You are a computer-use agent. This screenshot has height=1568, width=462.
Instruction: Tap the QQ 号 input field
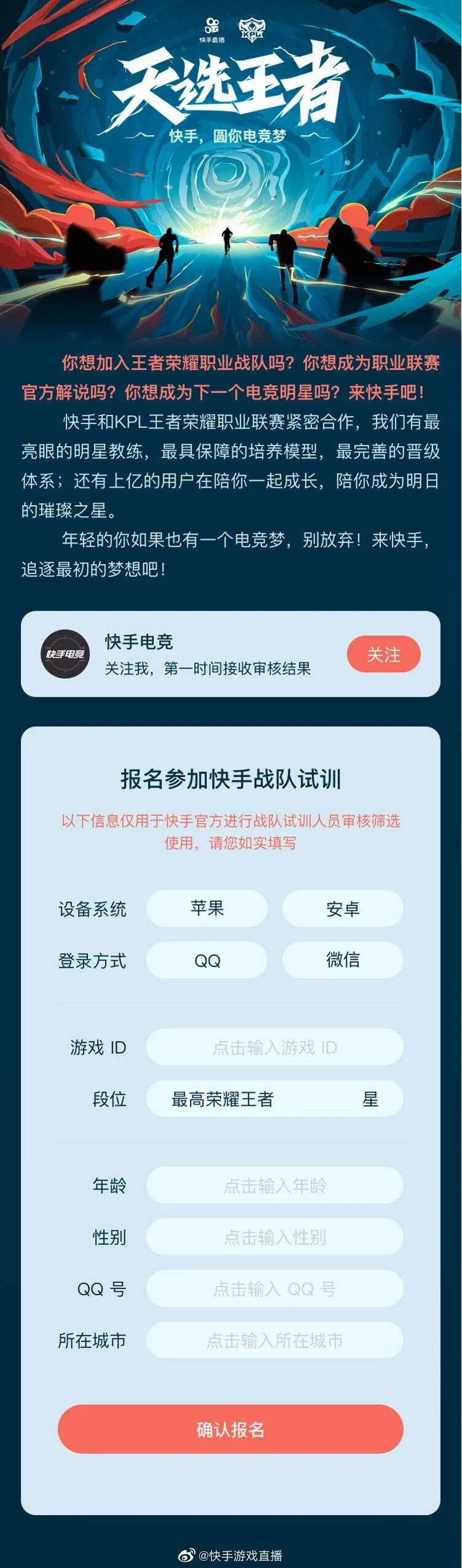pyautogui.click(x=275, y=1288)
